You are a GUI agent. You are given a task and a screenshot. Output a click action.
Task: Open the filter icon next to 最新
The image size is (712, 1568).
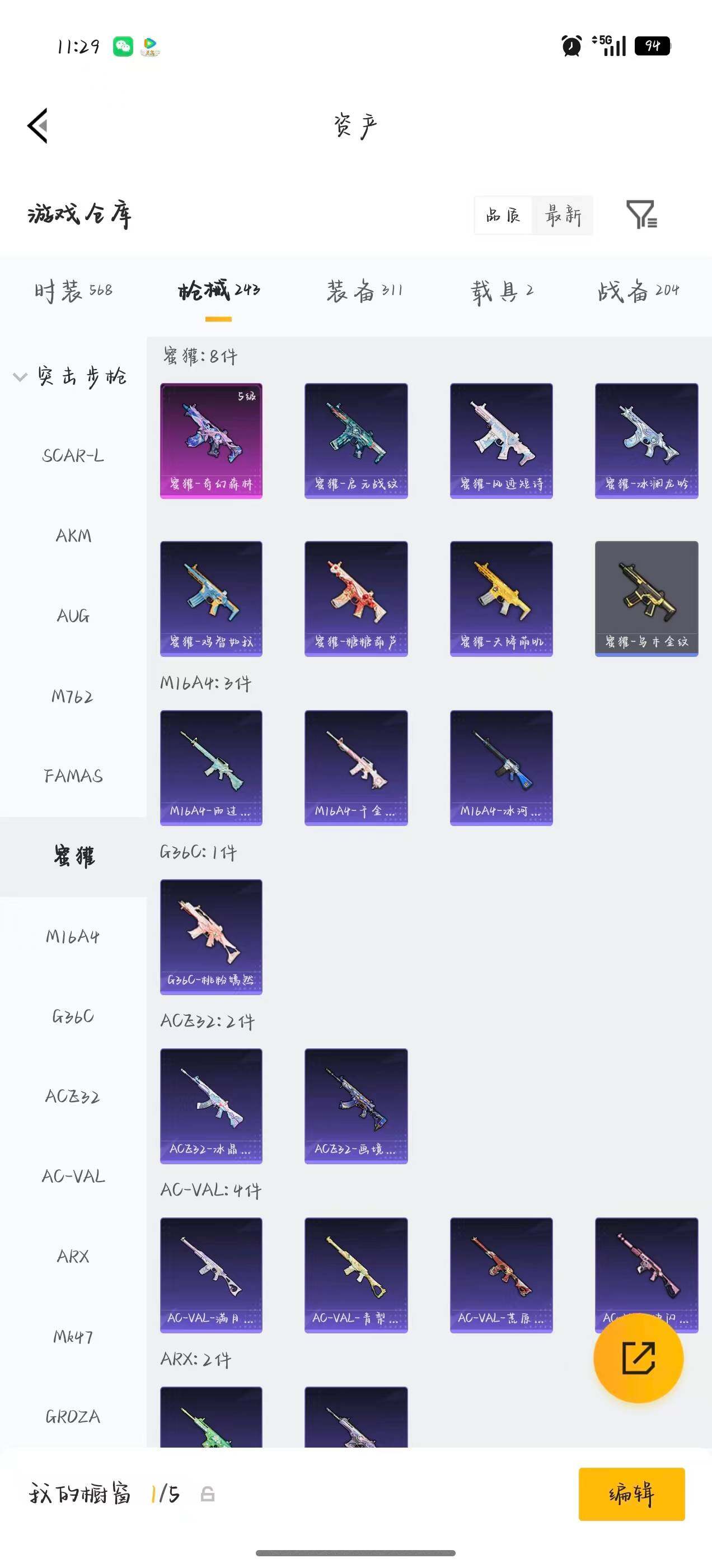pos(641,214)
